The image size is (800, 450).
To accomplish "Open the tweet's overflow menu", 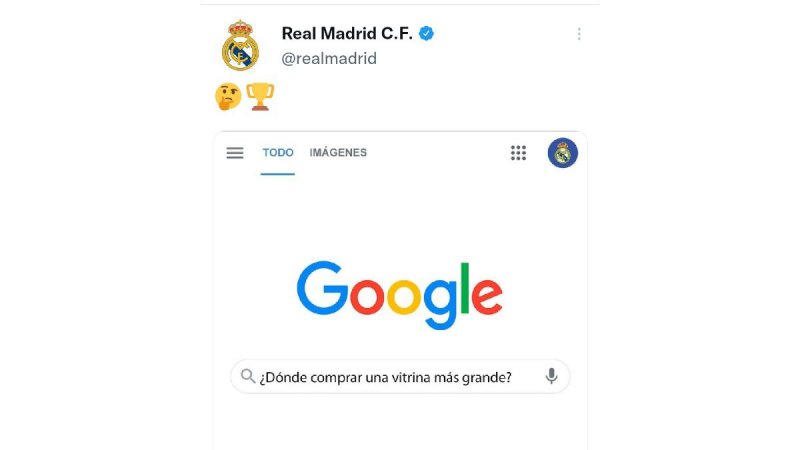I will click(578, 34).
